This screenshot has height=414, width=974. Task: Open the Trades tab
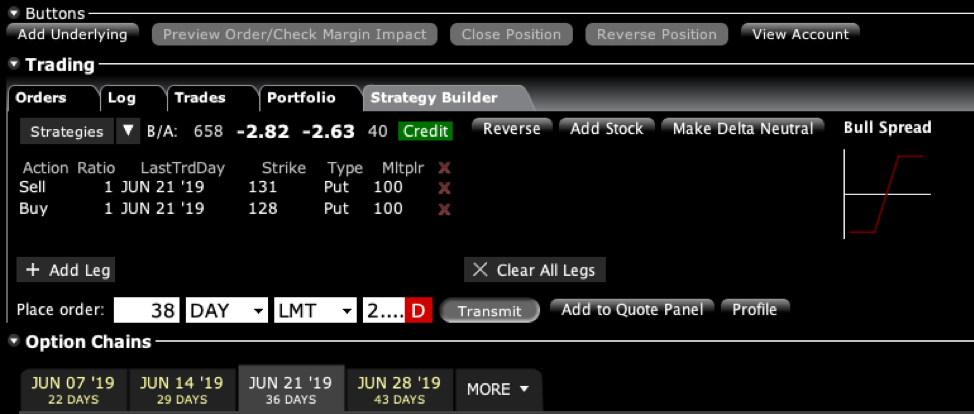click(200, 98)
